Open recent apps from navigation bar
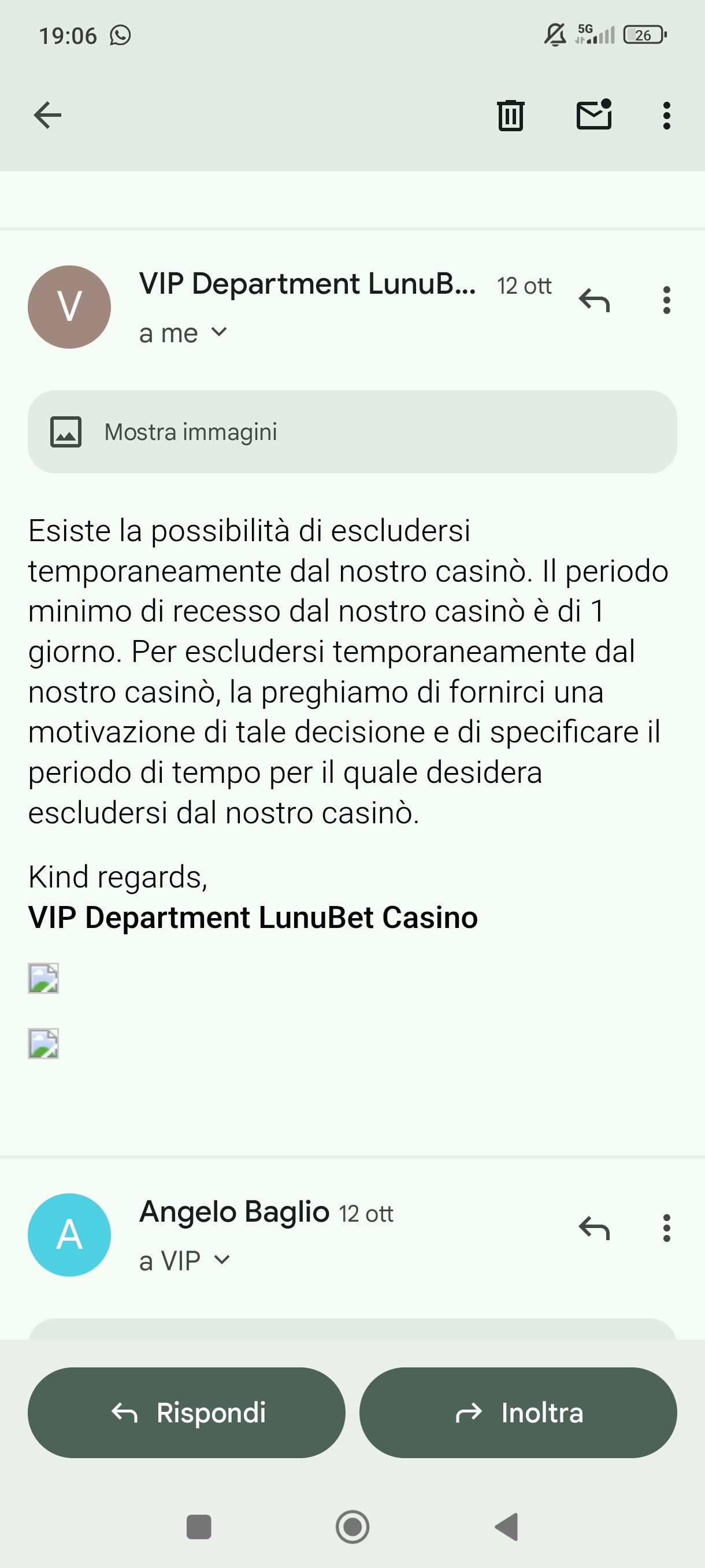Image resolution: width=705 pixels, height=1568 pixels. point(198,1526)
